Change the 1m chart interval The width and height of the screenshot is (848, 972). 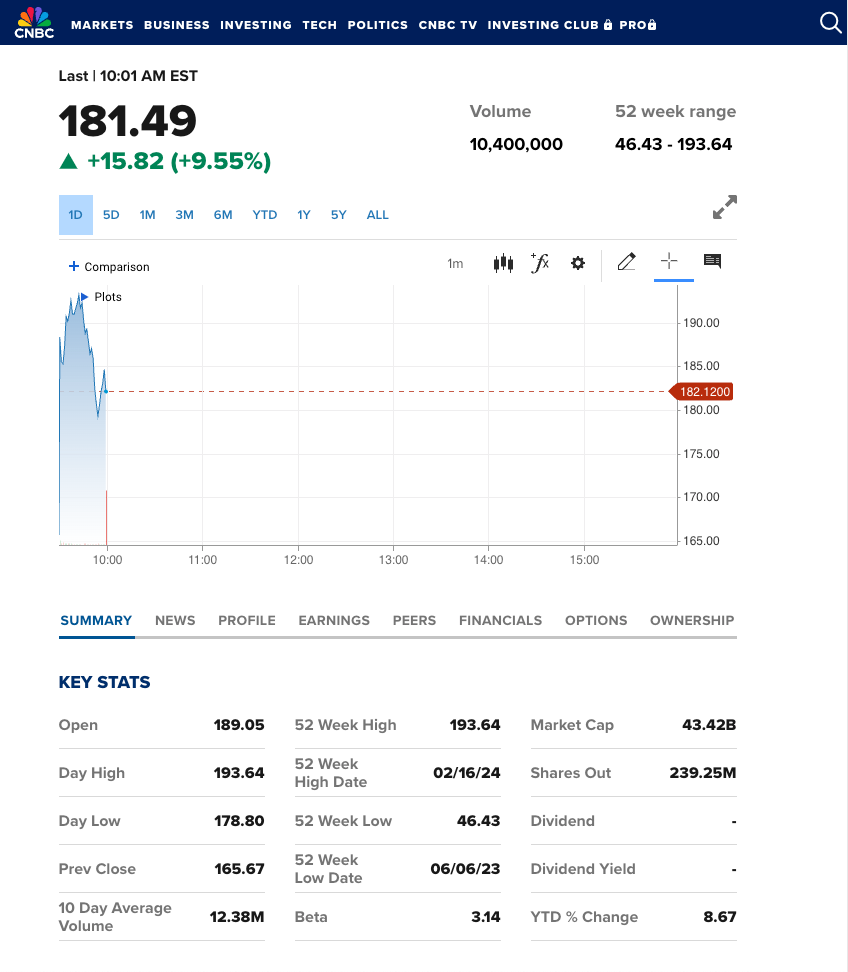[x=455, y=264]
